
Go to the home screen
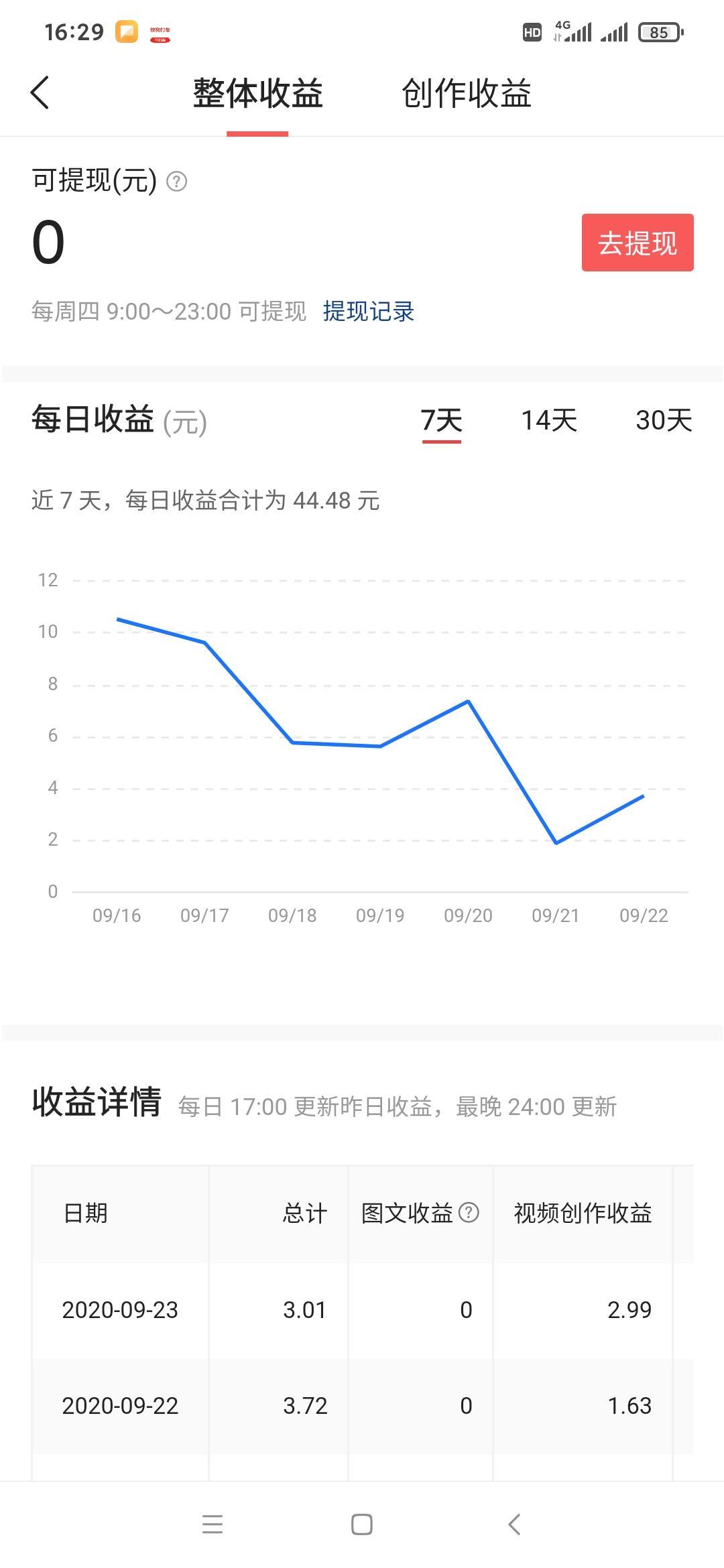[362, 1524]
